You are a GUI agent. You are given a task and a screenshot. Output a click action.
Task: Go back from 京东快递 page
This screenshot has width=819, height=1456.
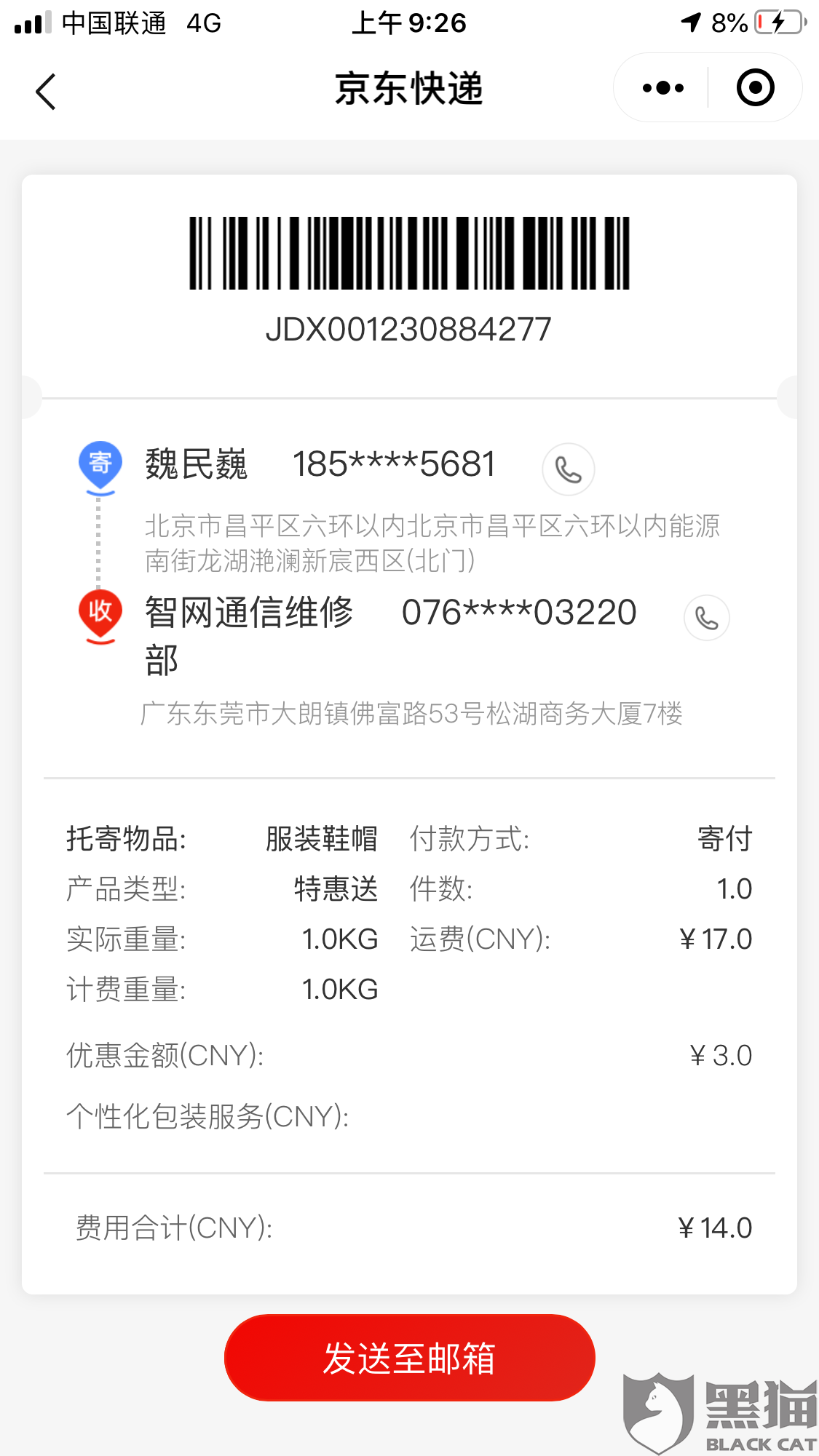(x=46, y=92)
